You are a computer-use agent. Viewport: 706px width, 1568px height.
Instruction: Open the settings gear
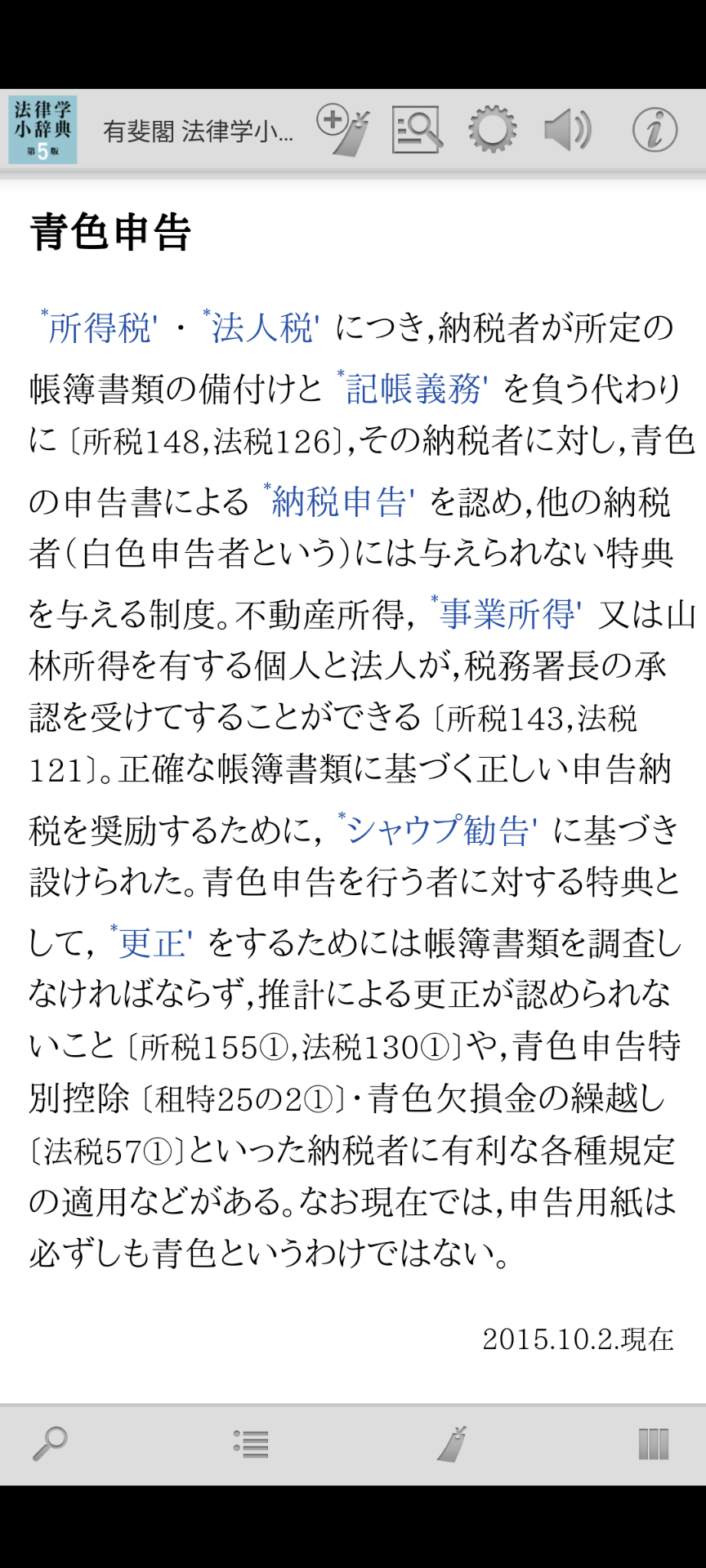[492, 130]
